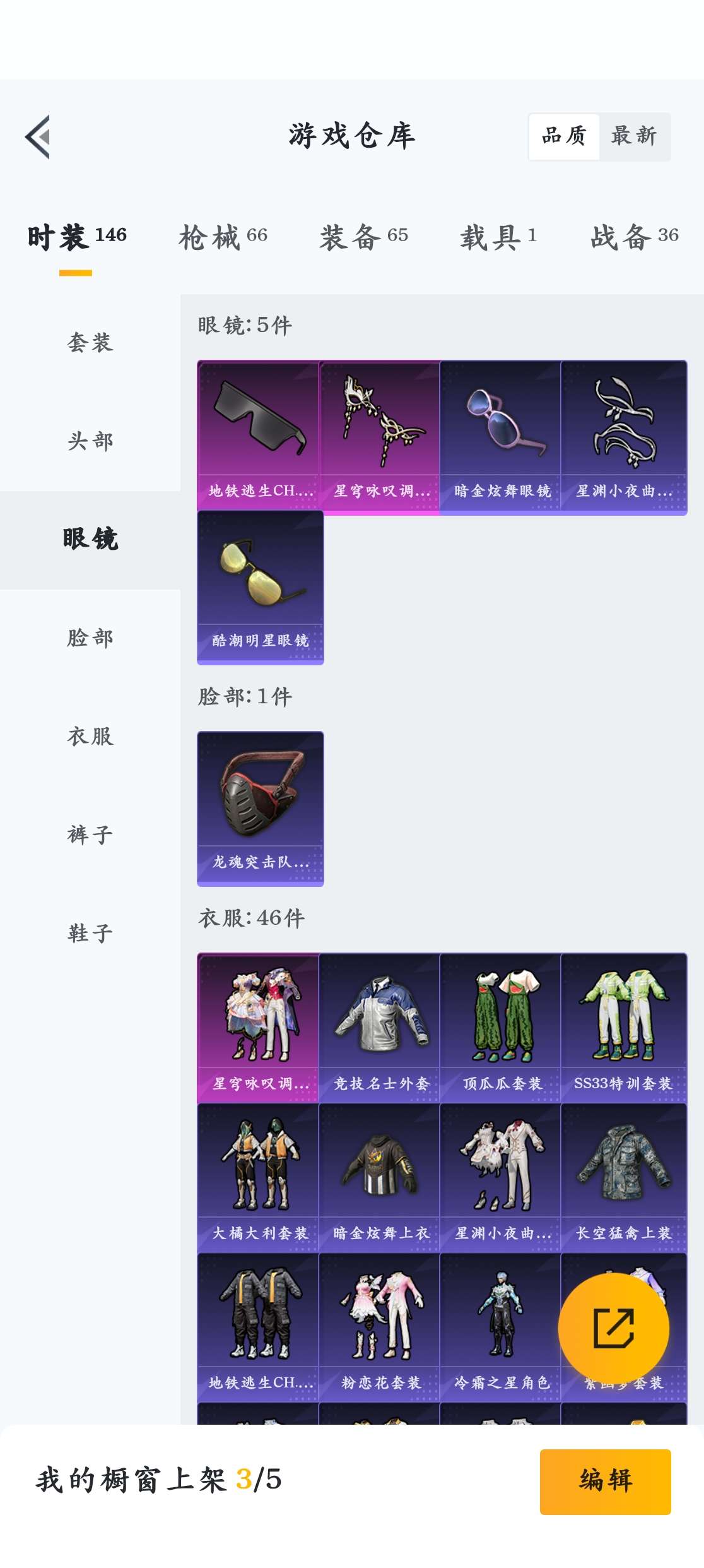This screenshot has height=1568, width=704.
Task: Switch to the 装备 tab
Action: (x=363, y=237)
